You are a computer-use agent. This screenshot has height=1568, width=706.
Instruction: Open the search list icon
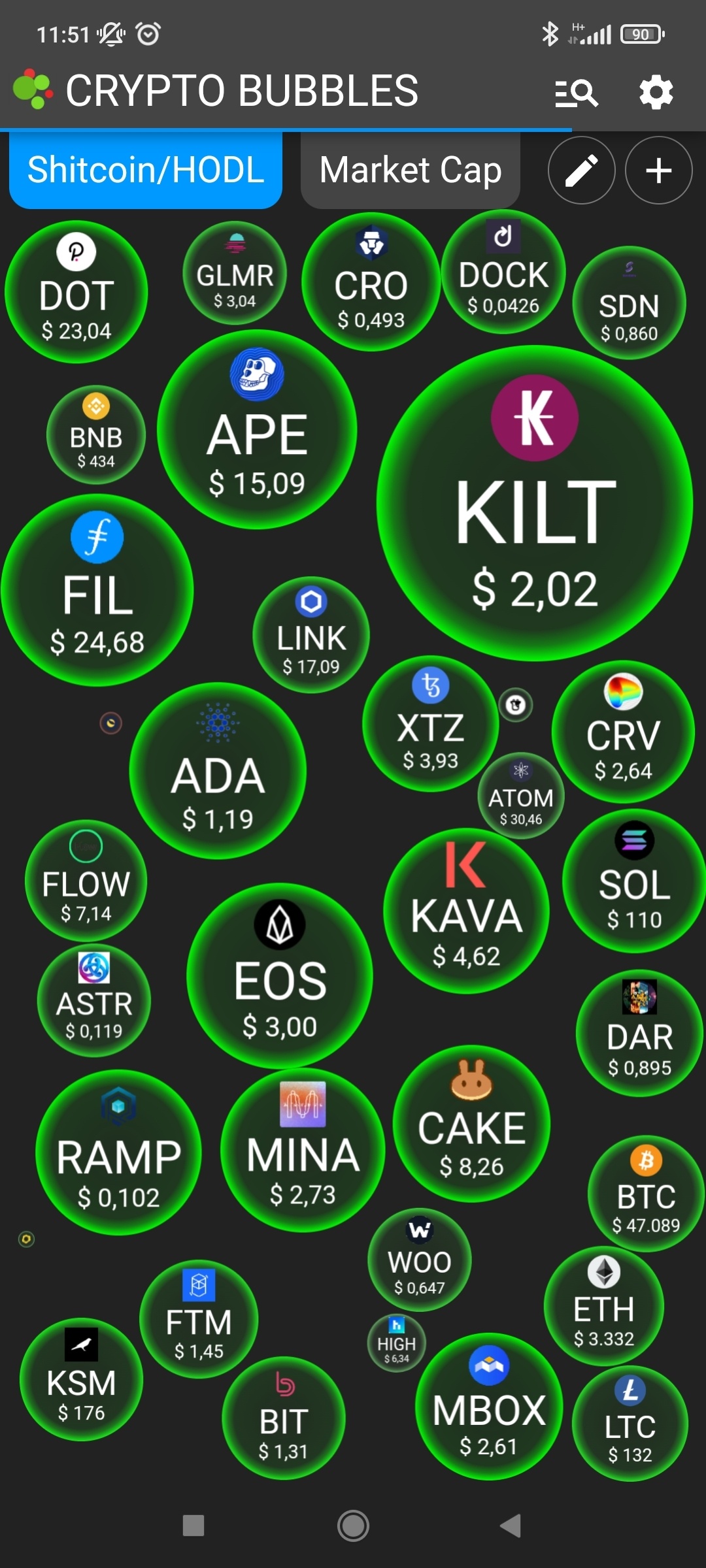tap(576, 92)
